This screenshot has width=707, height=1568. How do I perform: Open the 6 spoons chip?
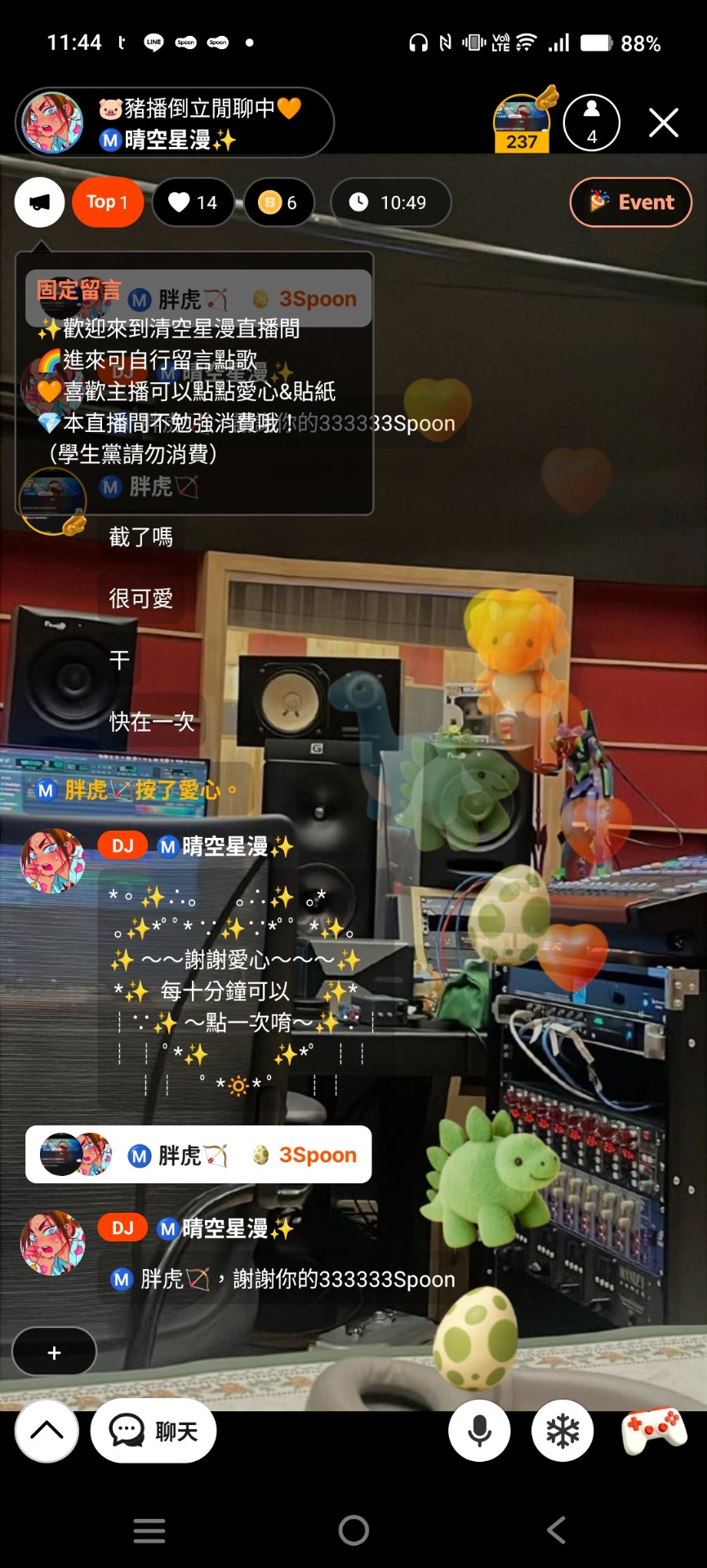tap(278, 203)
